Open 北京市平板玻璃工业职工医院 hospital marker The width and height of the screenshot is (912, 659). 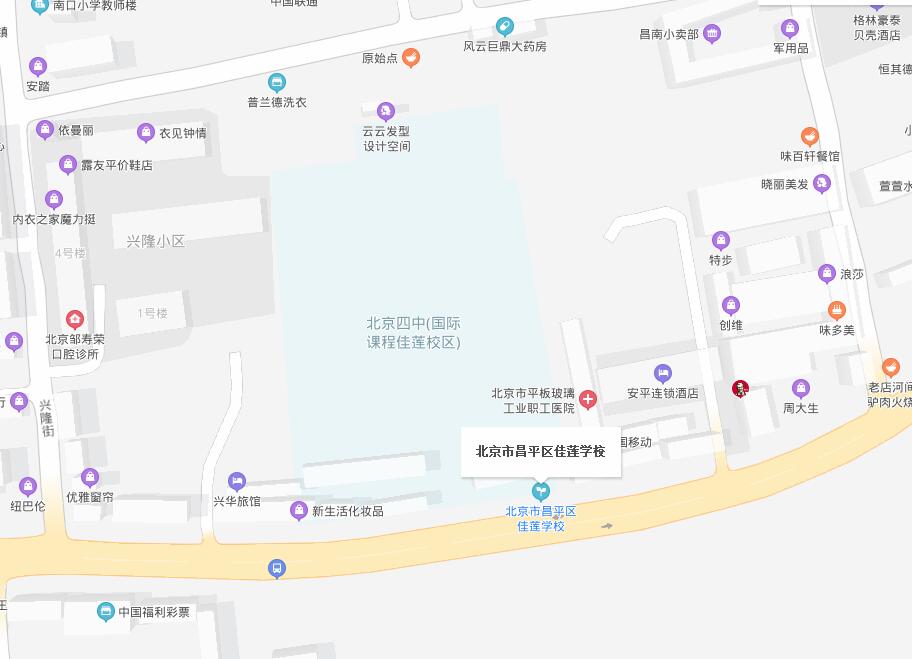588,400
